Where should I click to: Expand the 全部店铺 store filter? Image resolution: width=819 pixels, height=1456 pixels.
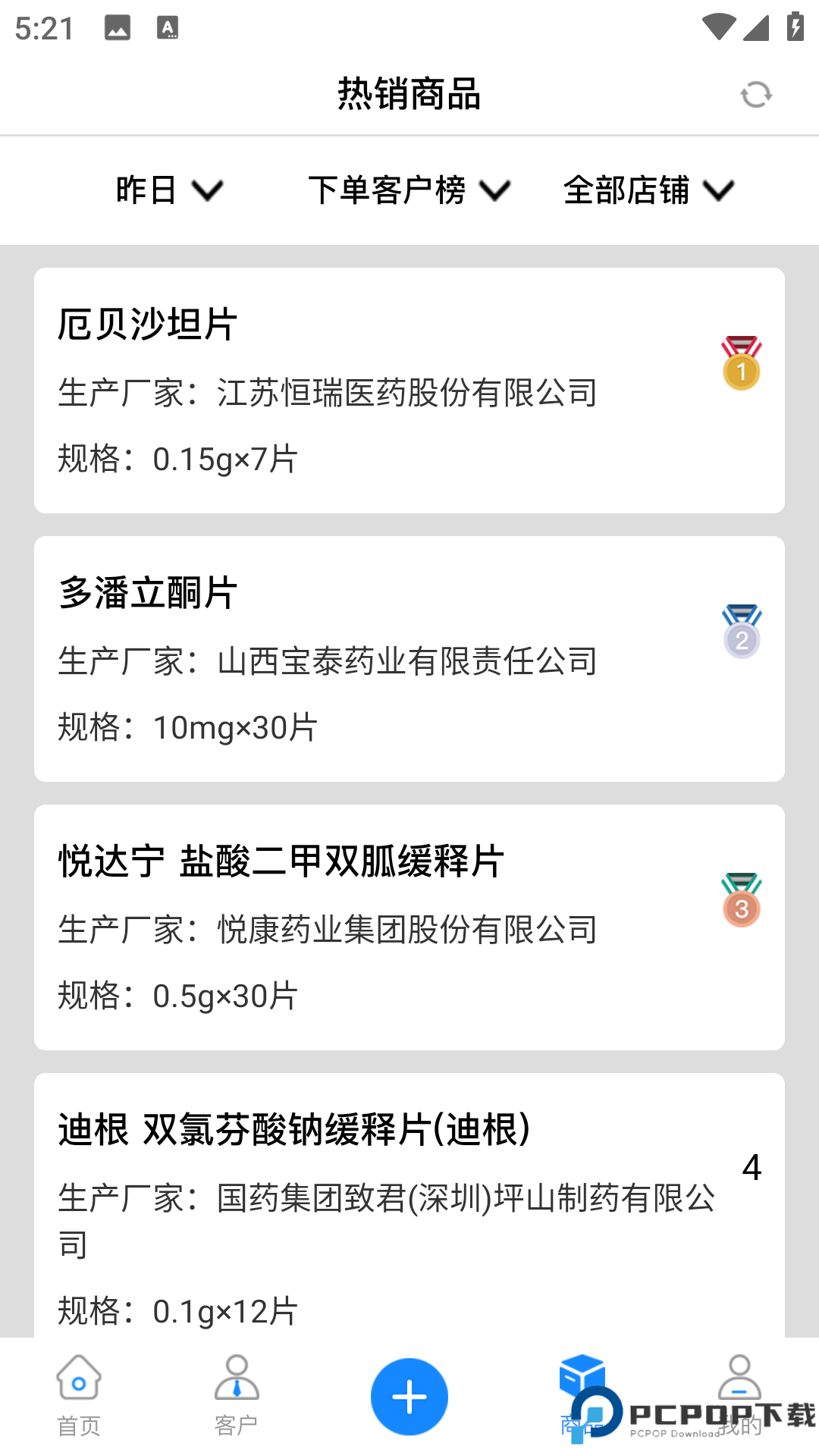click(648, 191)
